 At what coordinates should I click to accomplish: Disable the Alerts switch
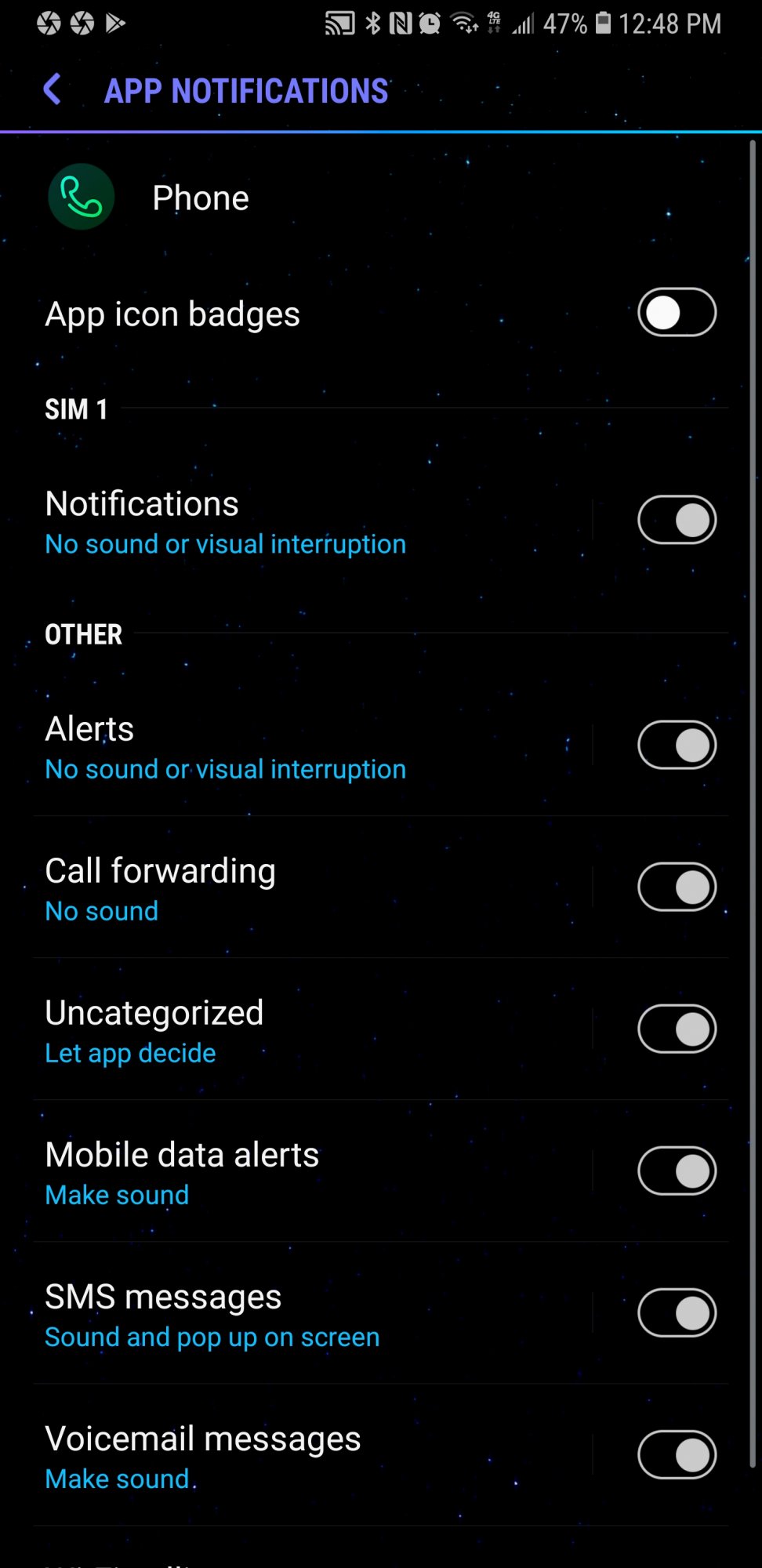click(677, 745)
